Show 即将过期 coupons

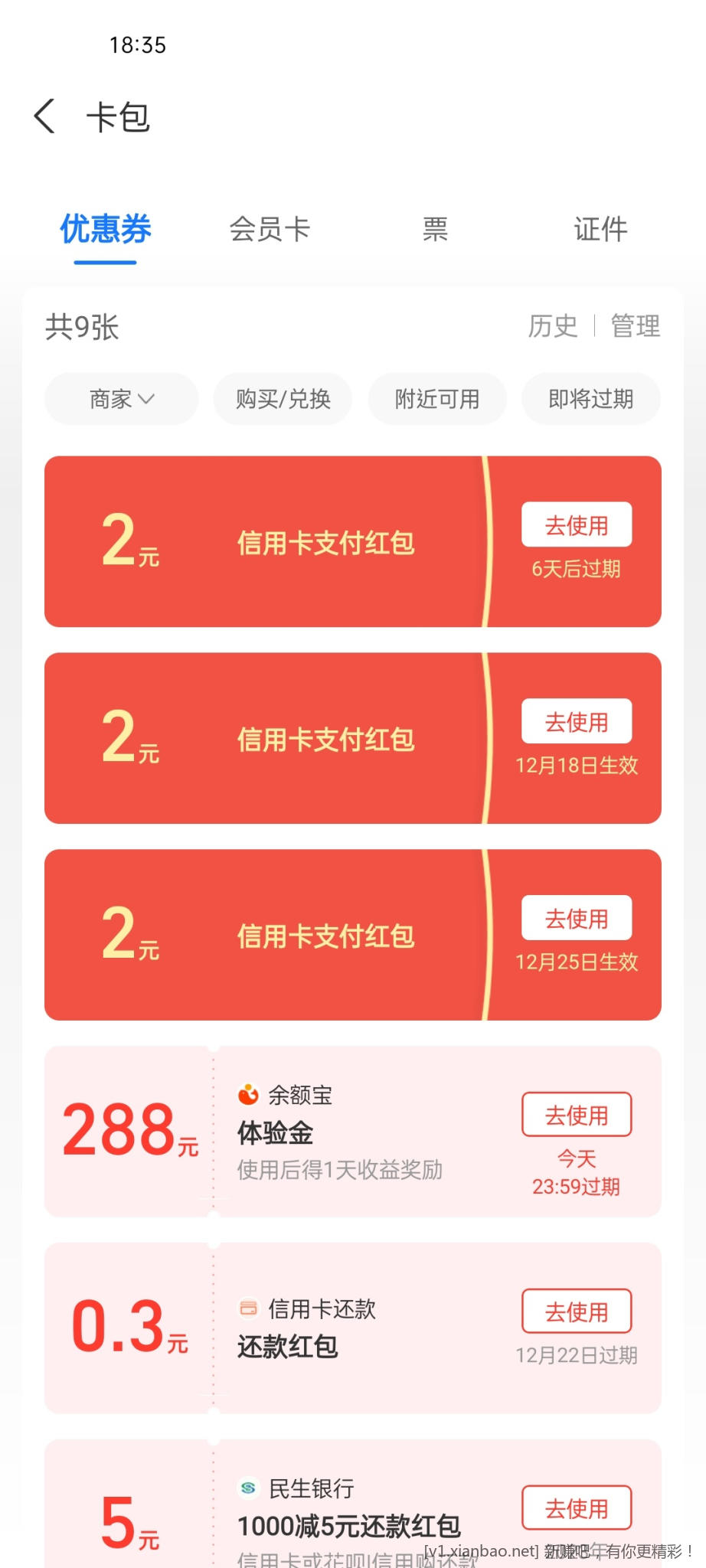[x=591, y=399]
